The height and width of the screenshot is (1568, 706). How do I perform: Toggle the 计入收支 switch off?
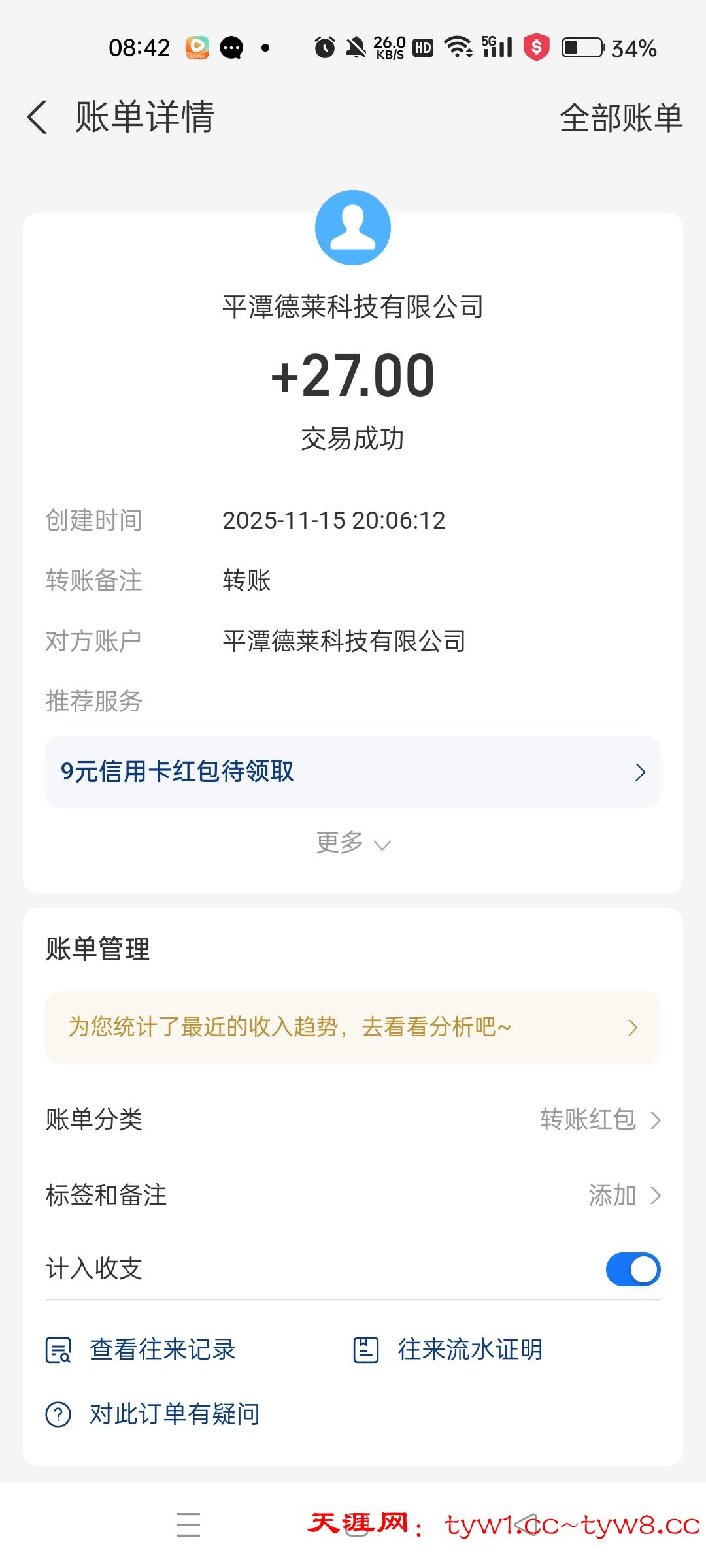tap(632, 1269)
